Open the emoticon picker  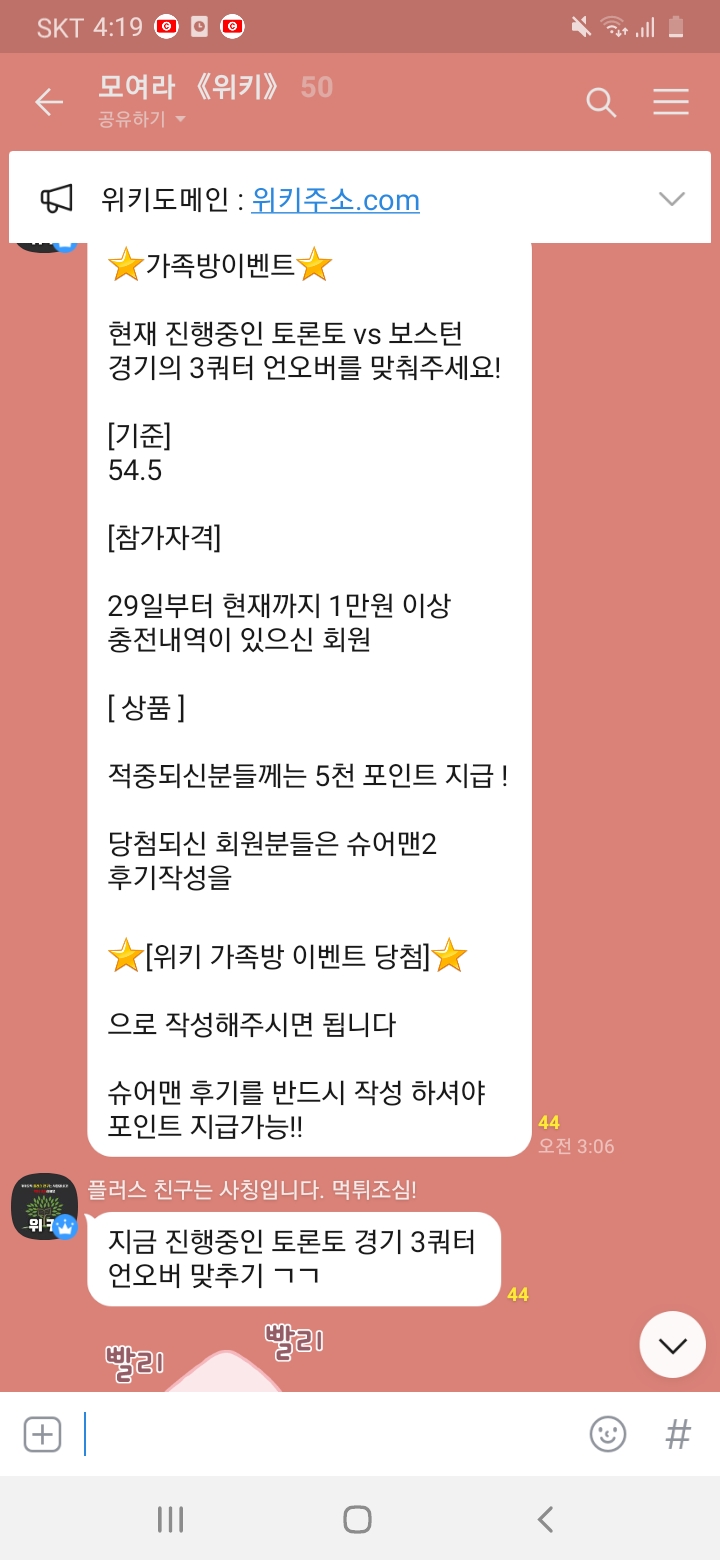point(607,1434)
